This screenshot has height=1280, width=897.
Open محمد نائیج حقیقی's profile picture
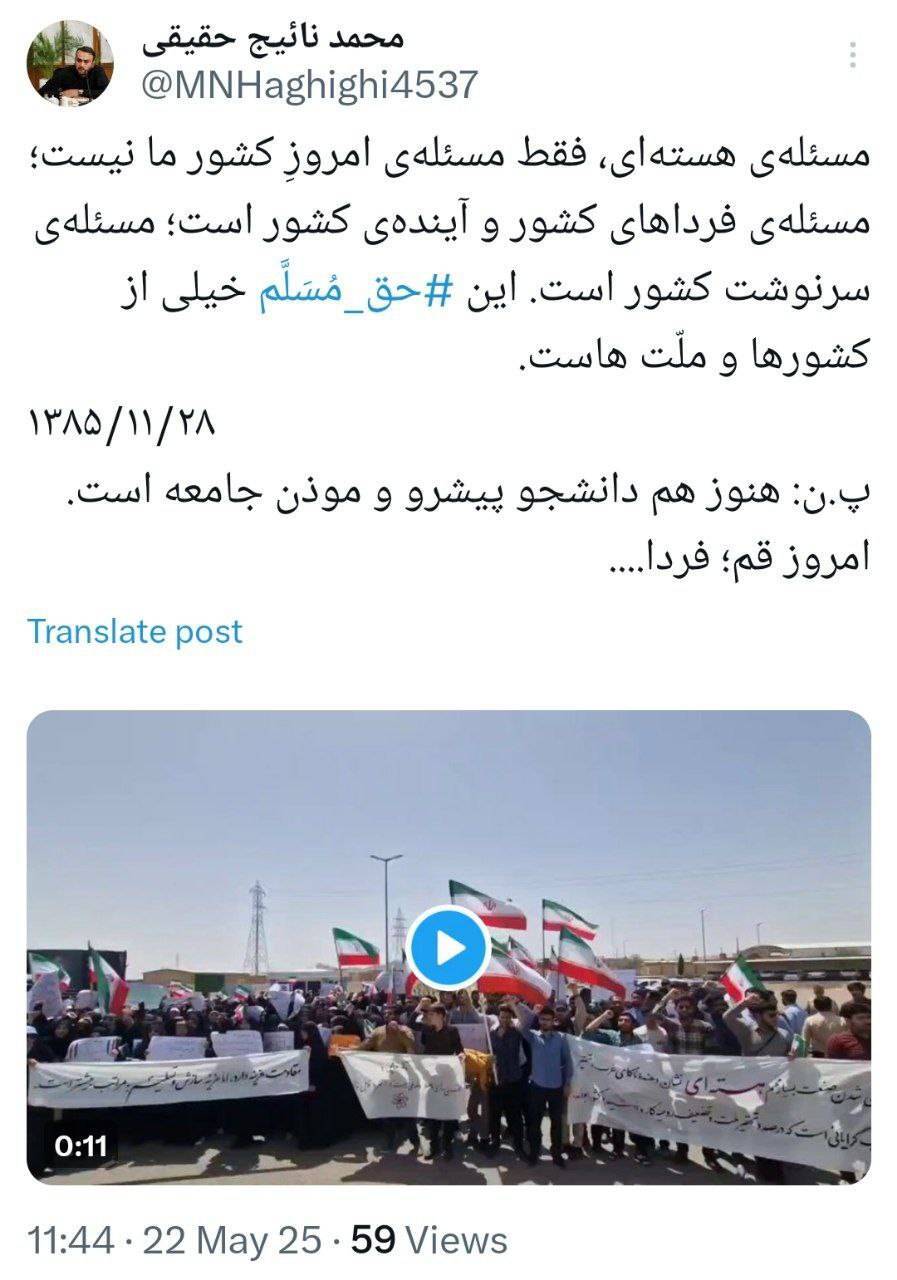pyautogui.click(x=69, y=61)
